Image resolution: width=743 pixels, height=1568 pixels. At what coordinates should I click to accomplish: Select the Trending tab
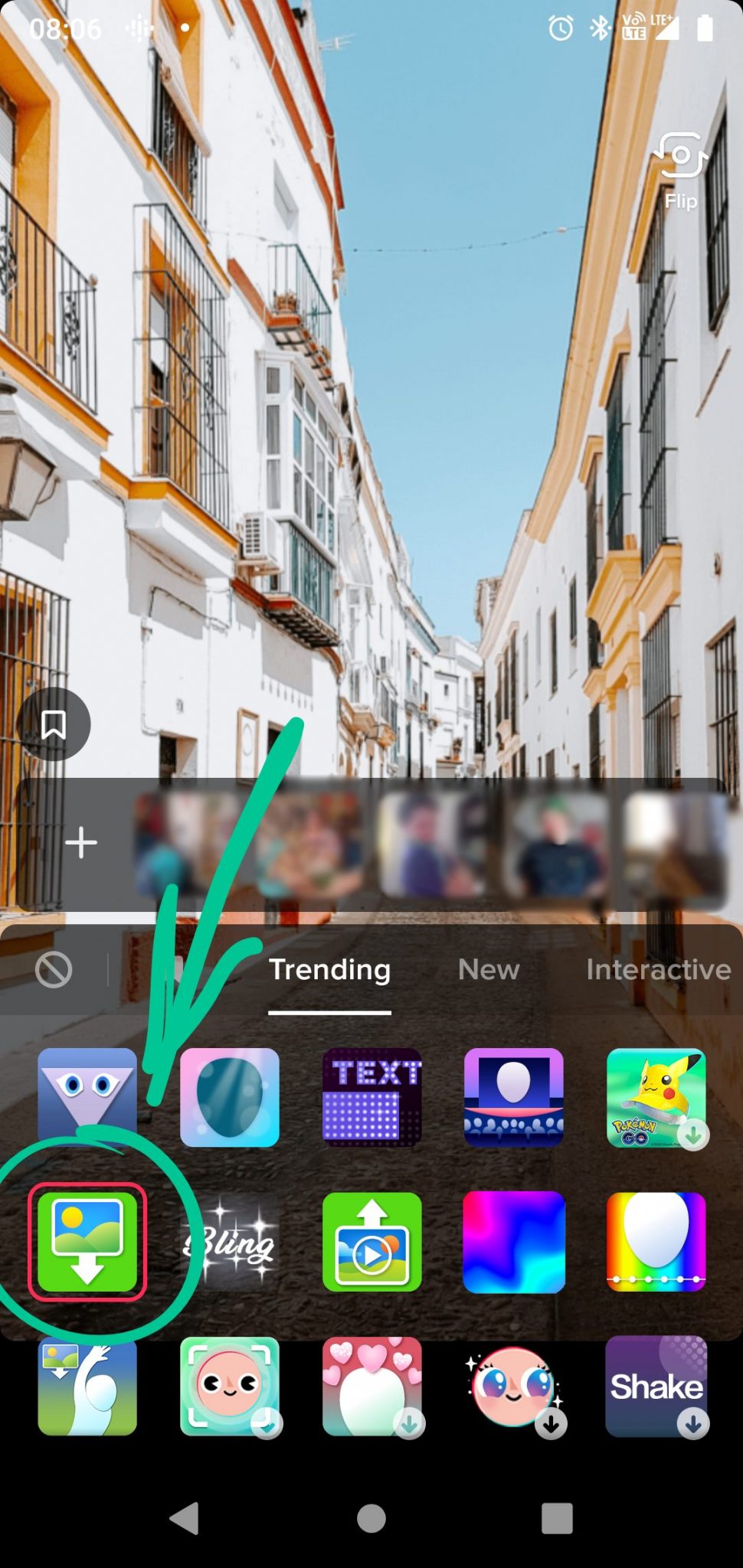point(329,969)
